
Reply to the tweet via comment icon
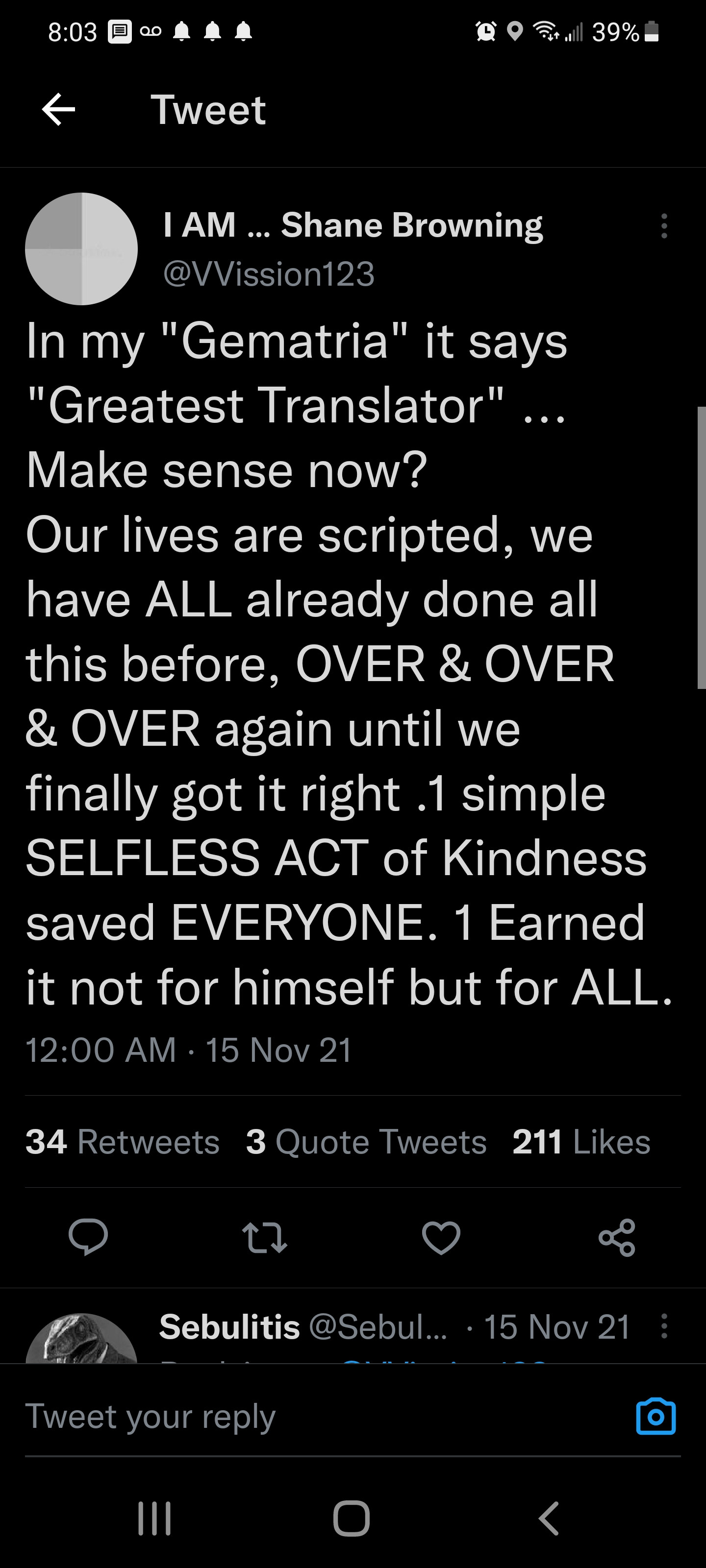coord(88,1237)
